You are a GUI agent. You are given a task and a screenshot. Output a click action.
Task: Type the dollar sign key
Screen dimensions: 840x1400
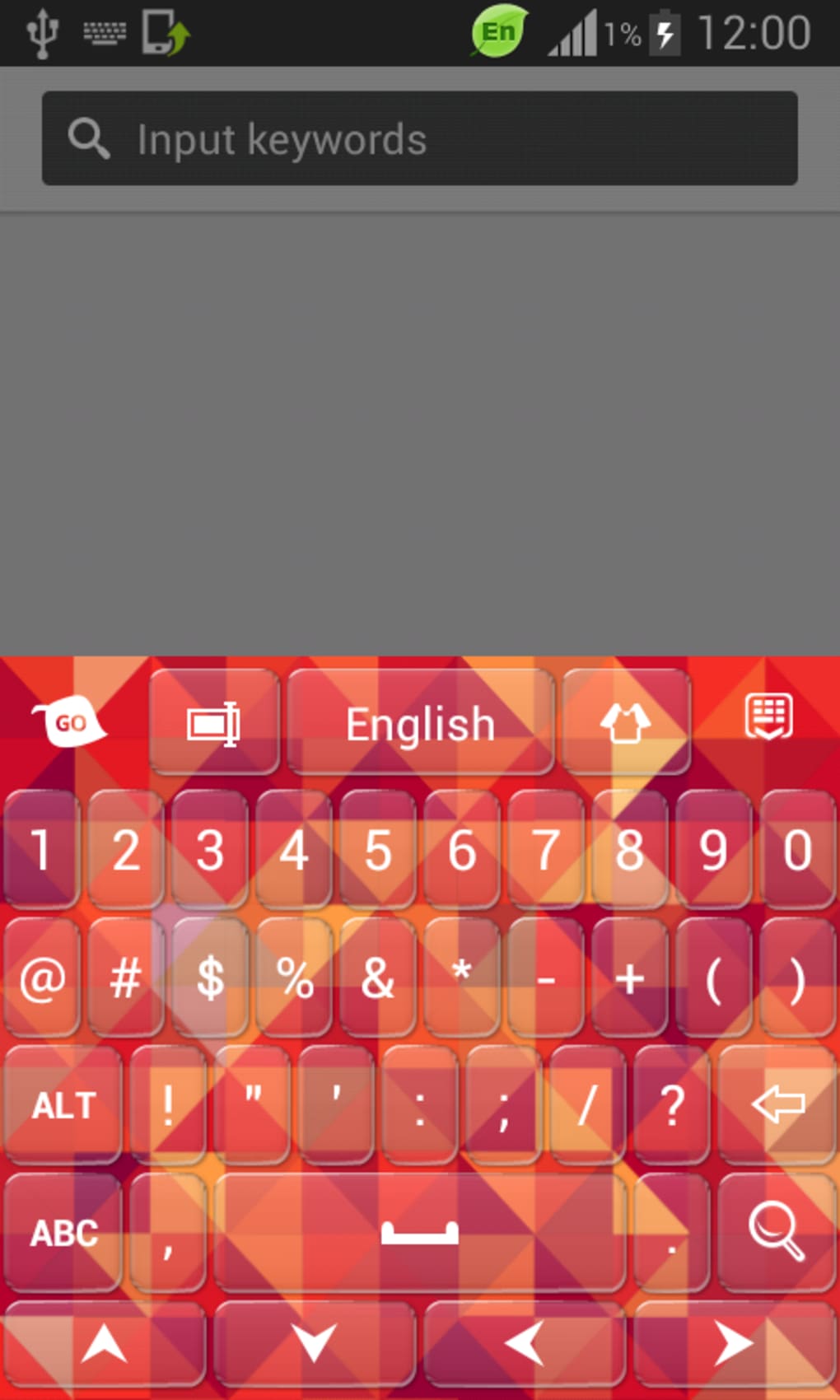pyautogui.click(x=210, y=979)
